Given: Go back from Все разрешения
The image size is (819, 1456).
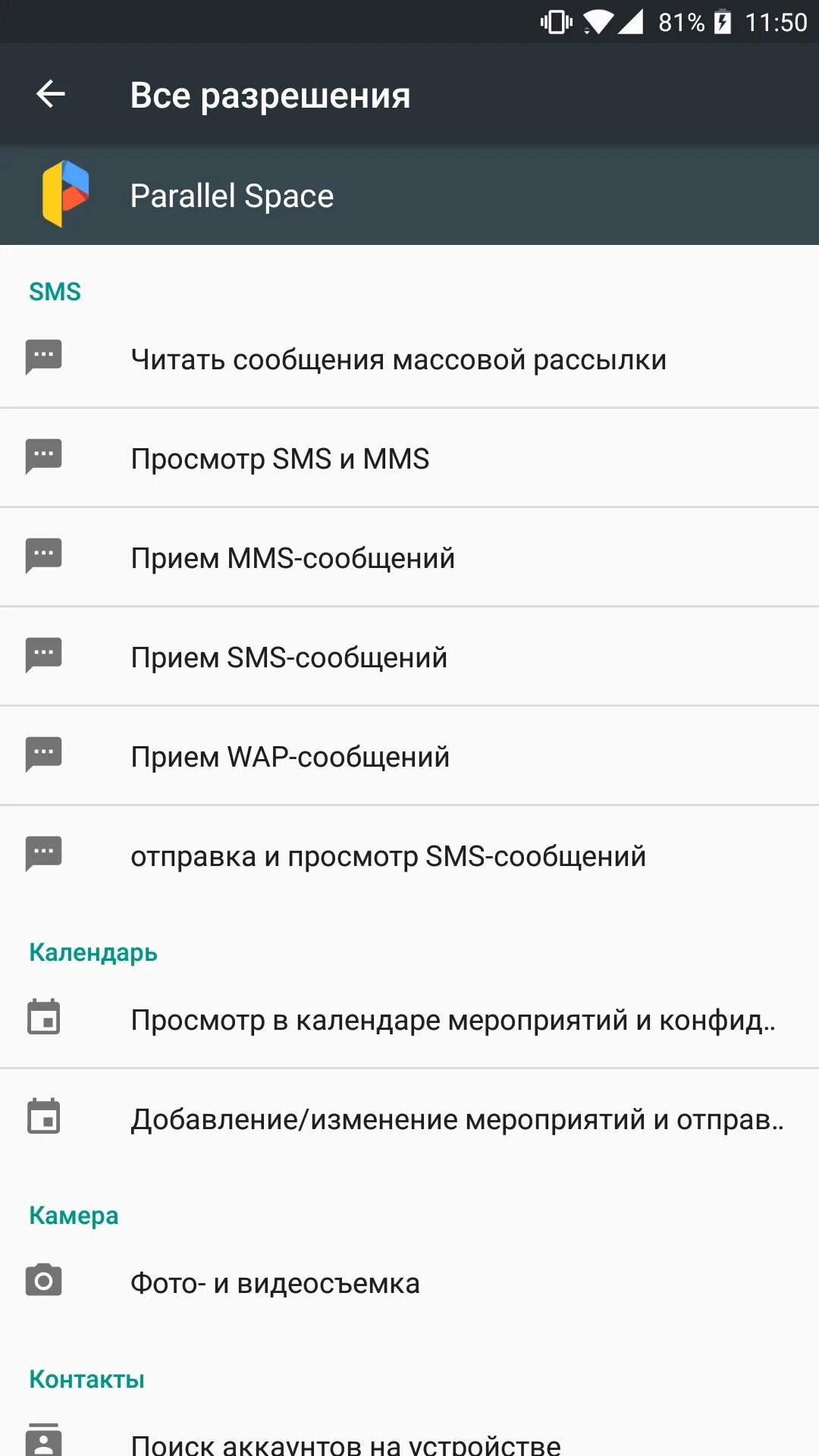Looking at the screenshot, I should pos(51,94).
